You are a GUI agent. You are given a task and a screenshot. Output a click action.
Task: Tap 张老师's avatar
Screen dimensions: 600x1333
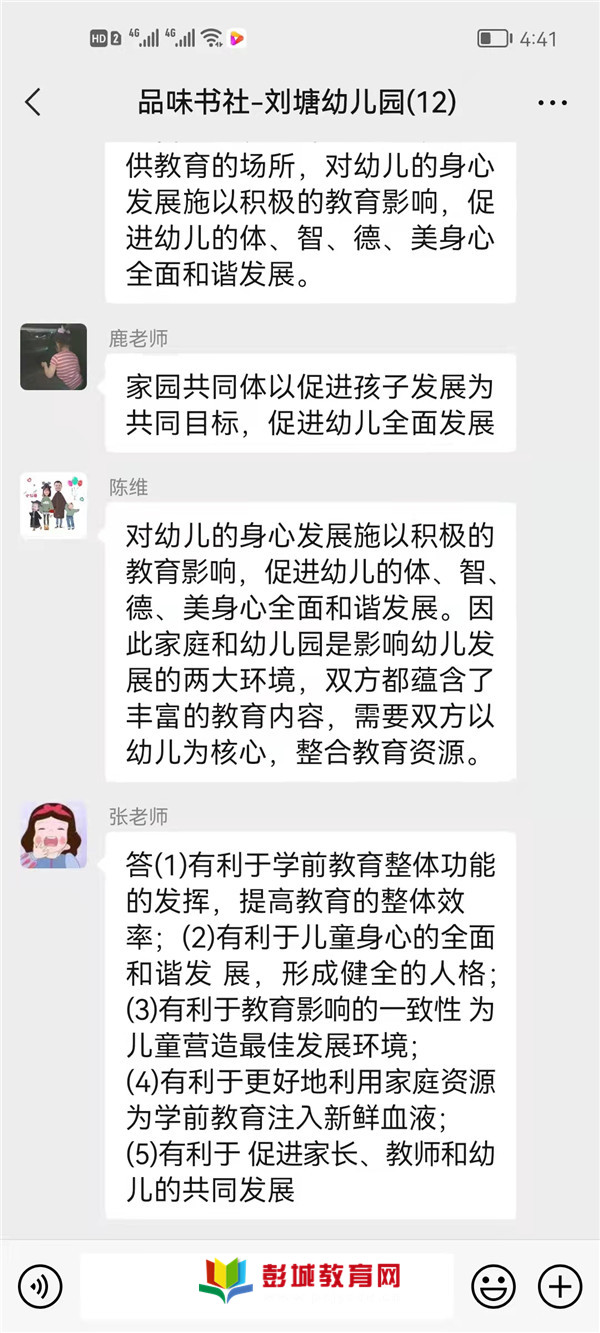pos(53,835)
